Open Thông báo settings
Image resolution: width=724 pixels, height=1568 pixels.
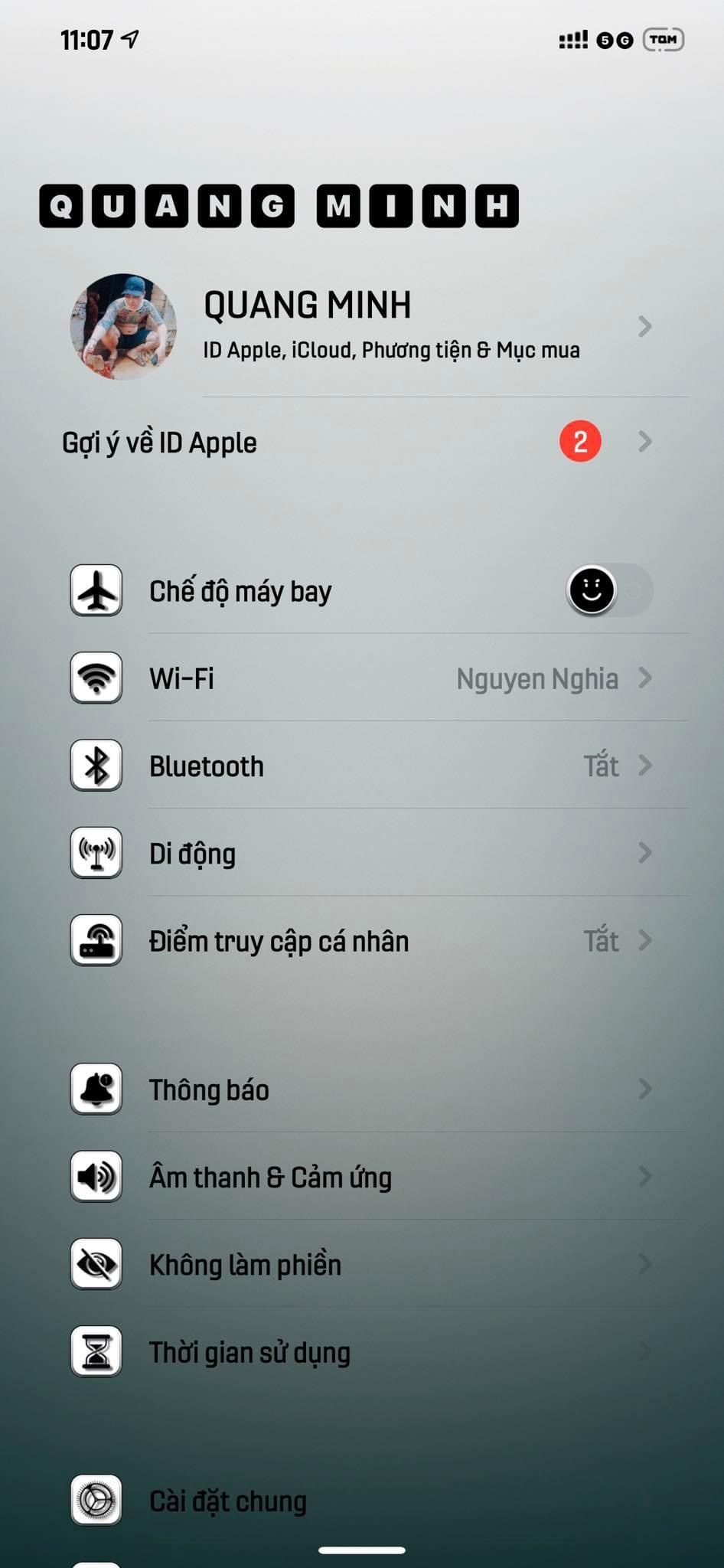[361, 1089]
